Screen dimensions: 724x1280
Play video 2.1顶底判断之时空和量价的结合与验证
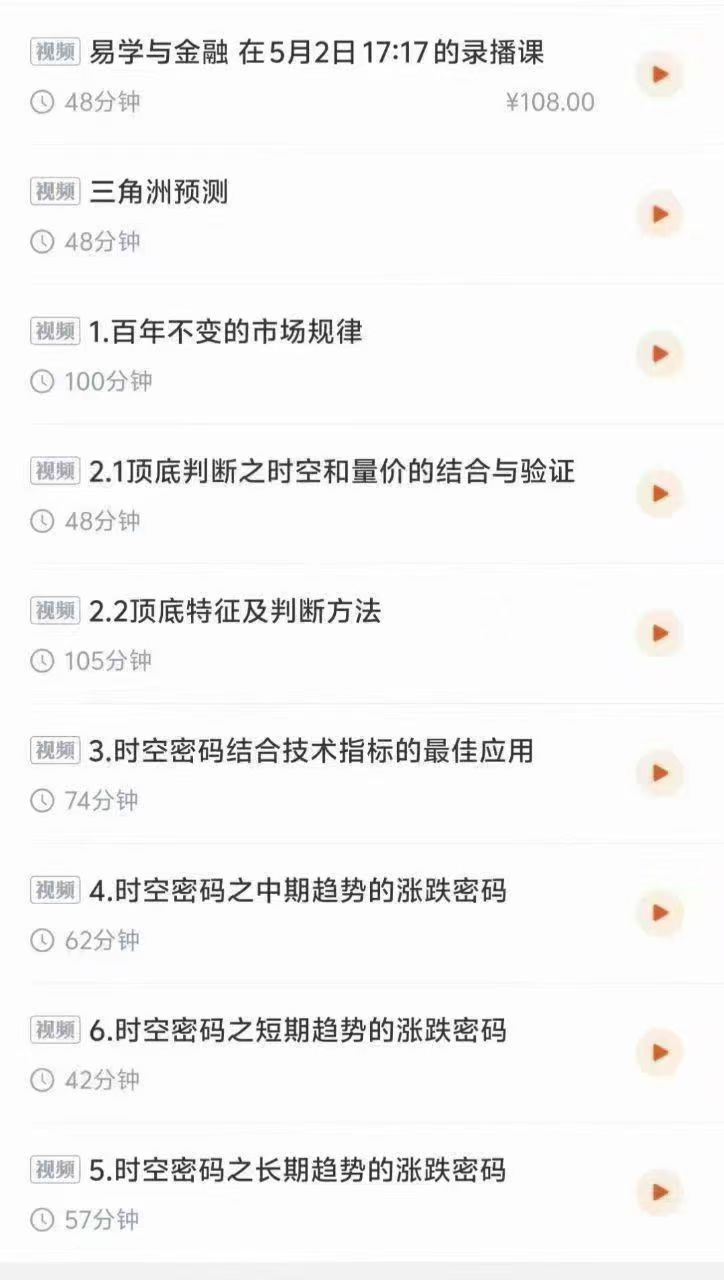tap(659, 493)
